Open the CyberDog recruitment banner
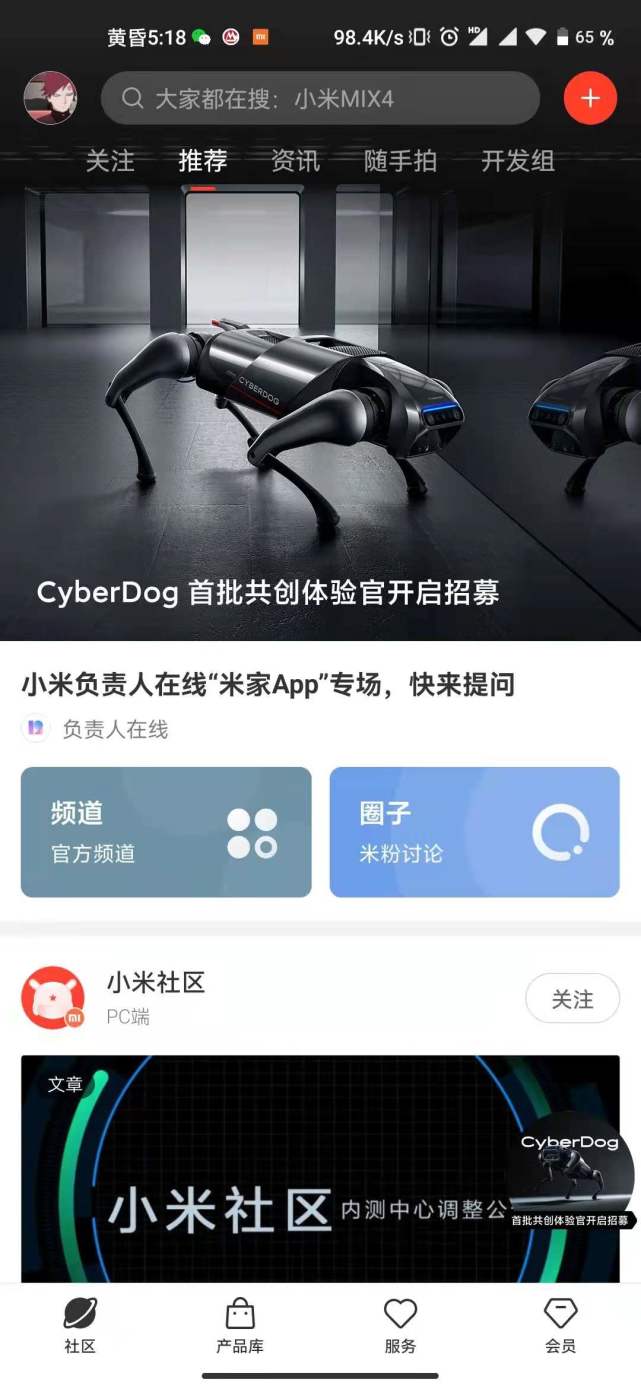This screenshot has width=641, height=1389. (x=320, y=420)
